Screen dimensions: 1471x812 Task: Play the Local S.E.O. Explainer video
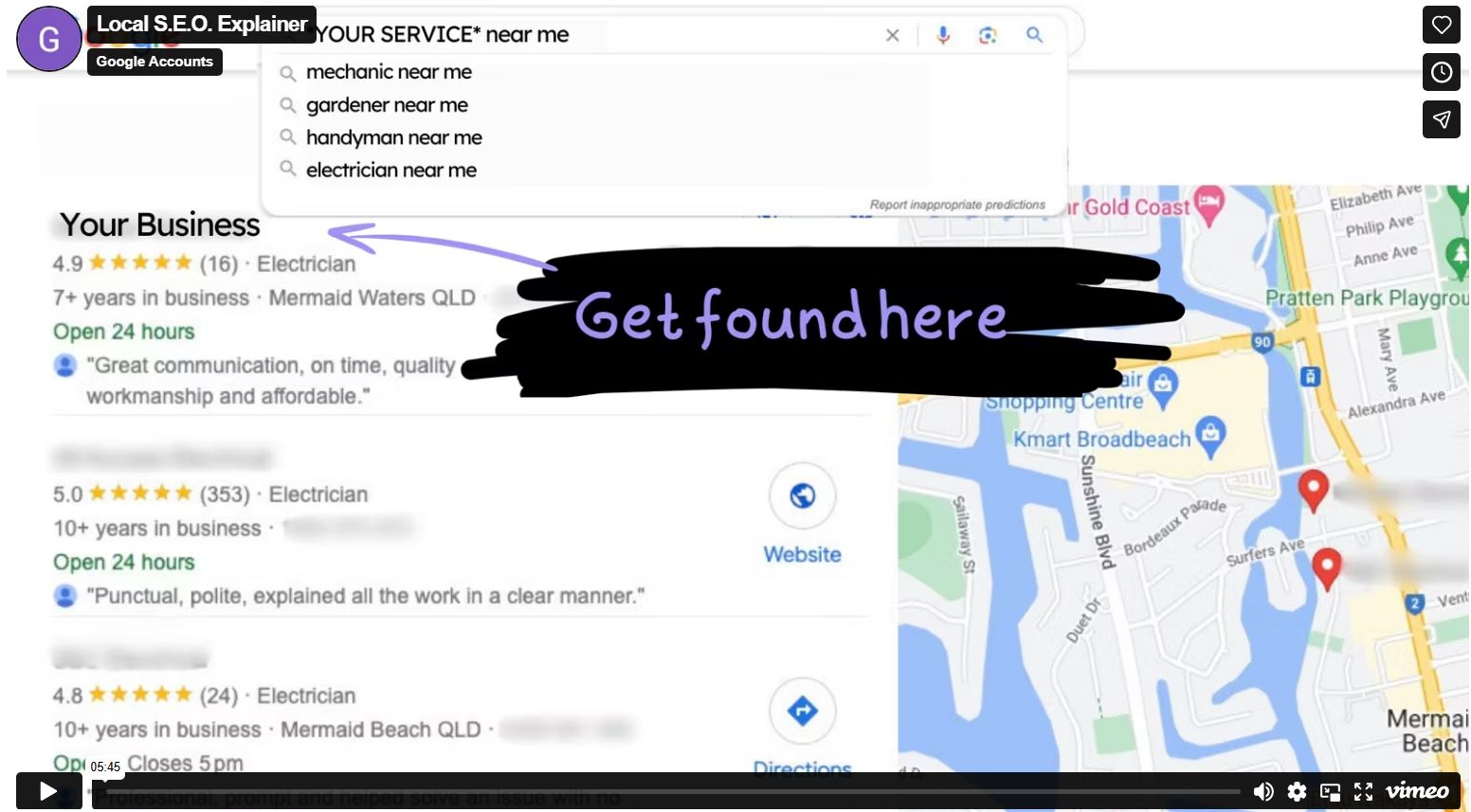pyautogui.click(x=48, y=791)
